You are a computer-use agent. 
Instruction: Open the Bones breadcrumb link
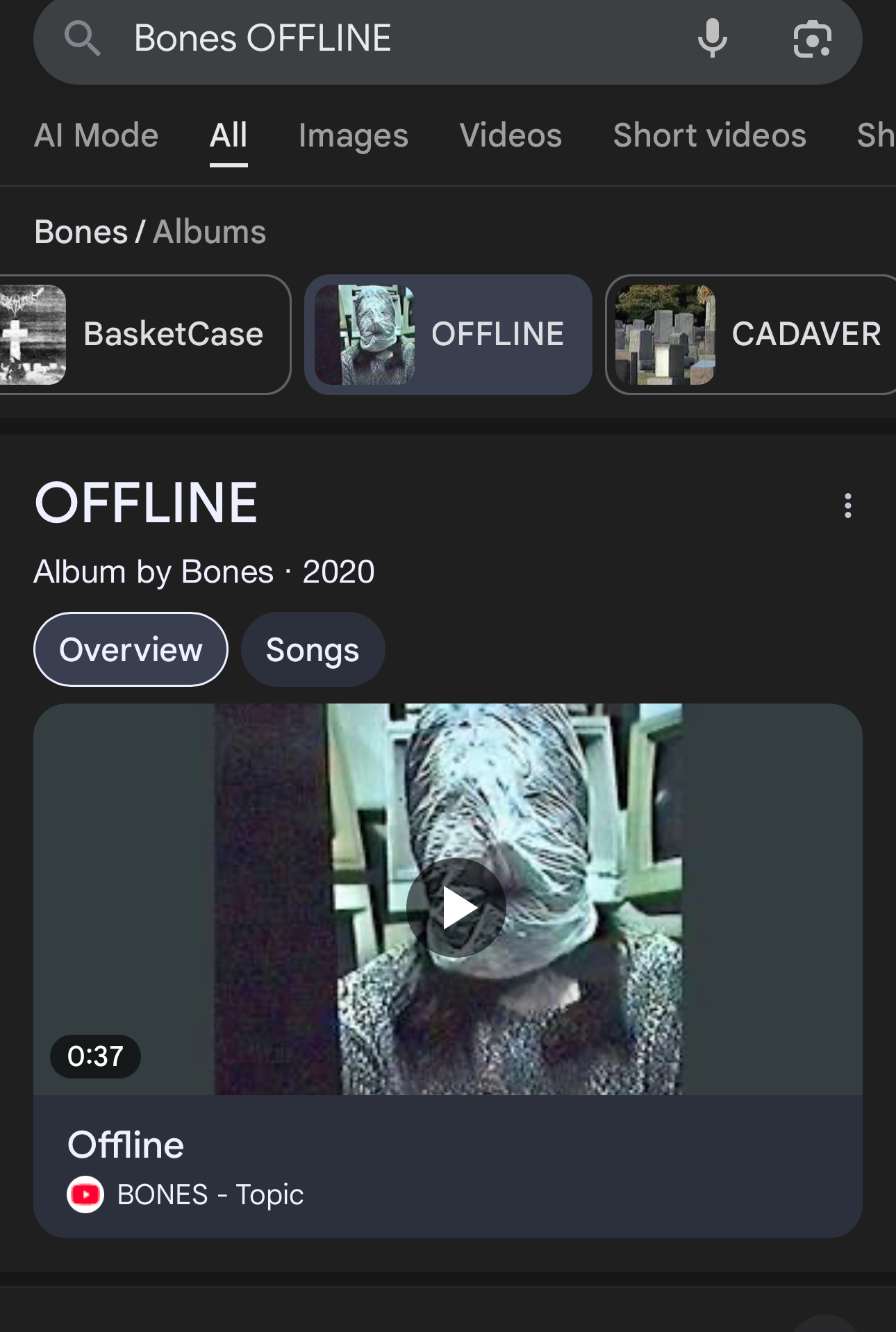pos(81,232)
